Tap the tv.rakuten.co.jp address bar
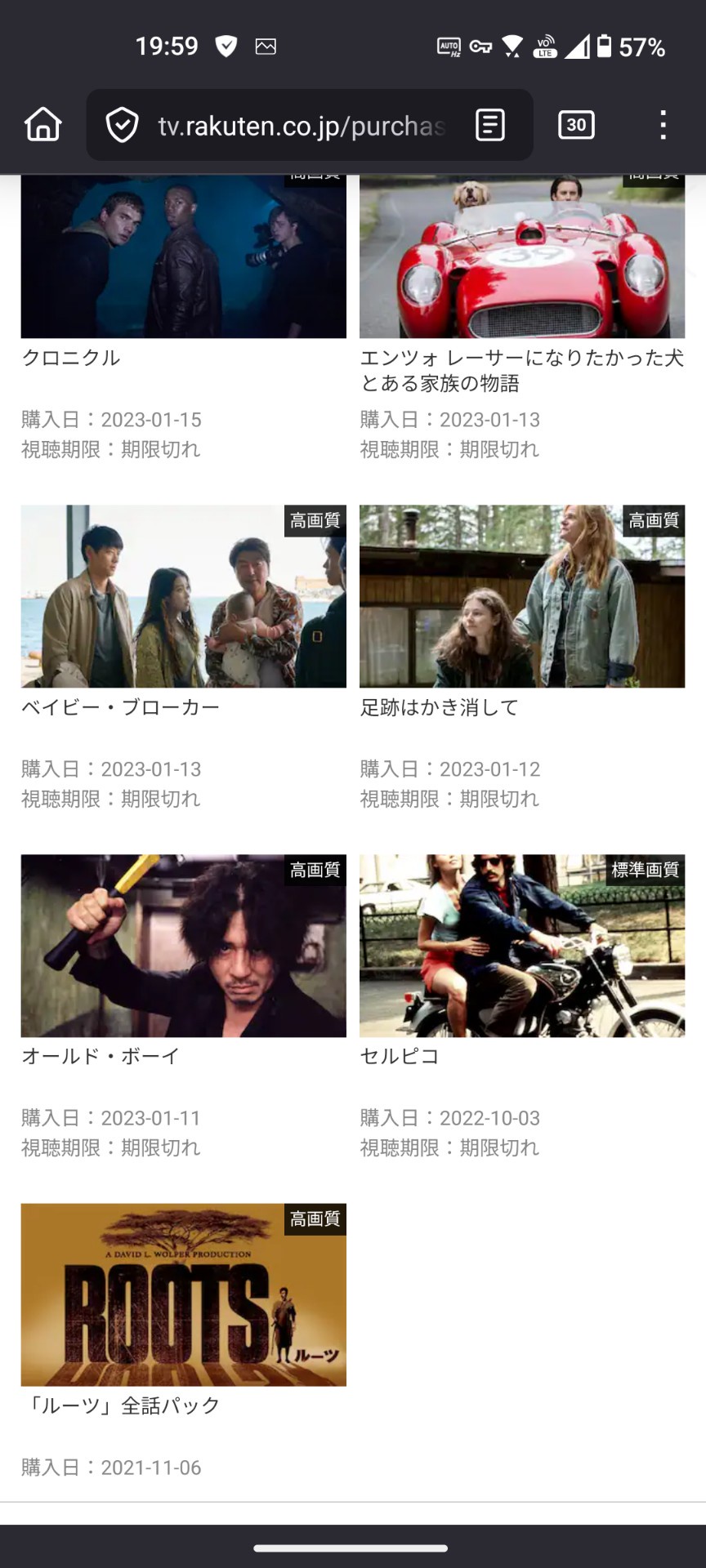 click(301, 126)
